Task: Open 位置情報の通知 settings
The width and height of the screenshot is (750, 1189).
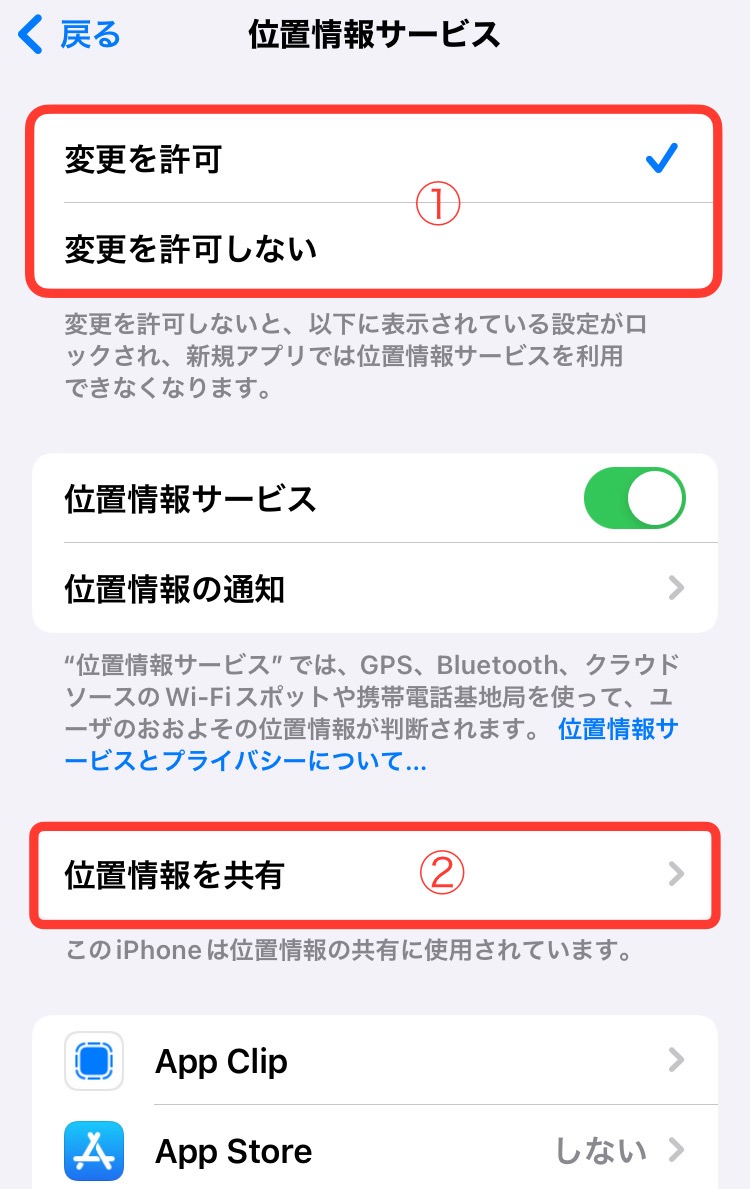Action: pyautogui.click(x=372, y=589)
